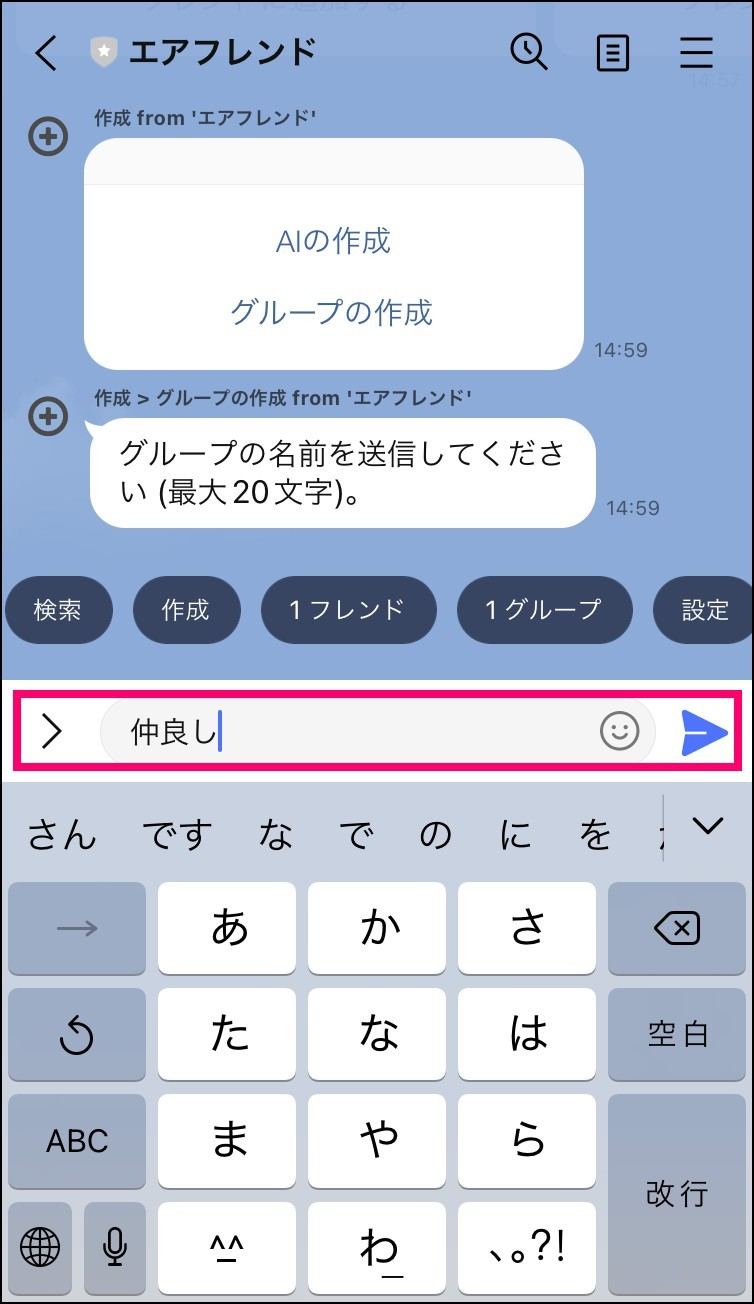Viewport: 754px width, 1304px height.
Task: Expand the keyboard suggestion list chevron
Action: [x=708, y=826]
